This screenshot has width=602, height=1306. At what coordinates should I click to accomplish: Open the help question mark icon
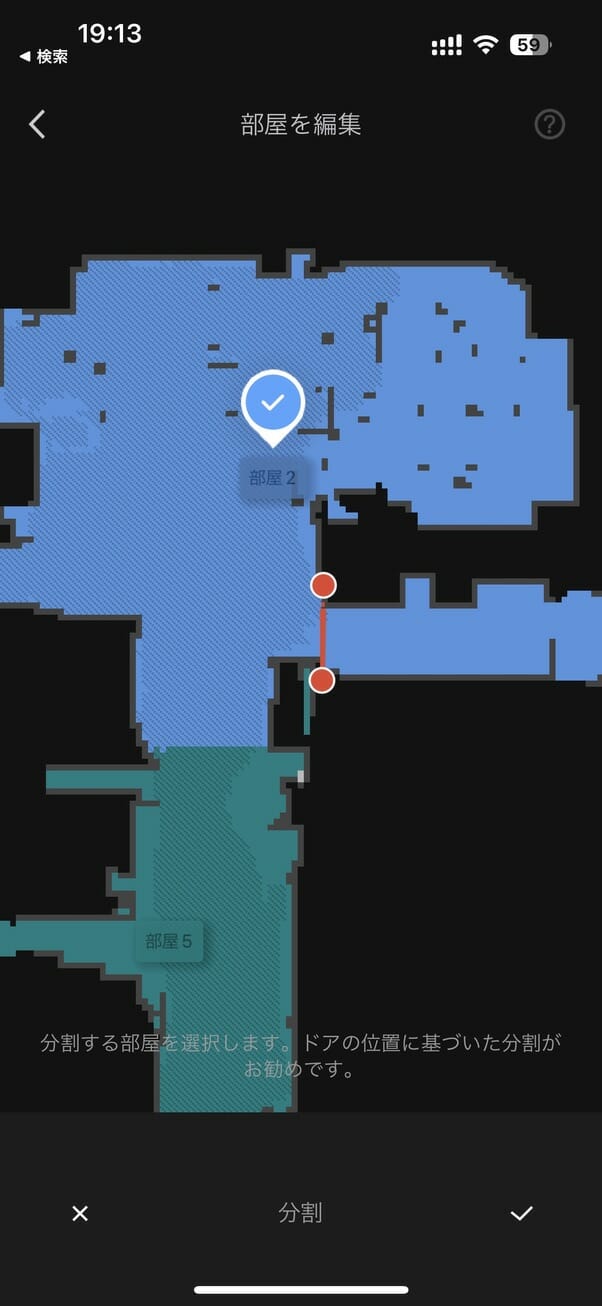pos(550,124)
